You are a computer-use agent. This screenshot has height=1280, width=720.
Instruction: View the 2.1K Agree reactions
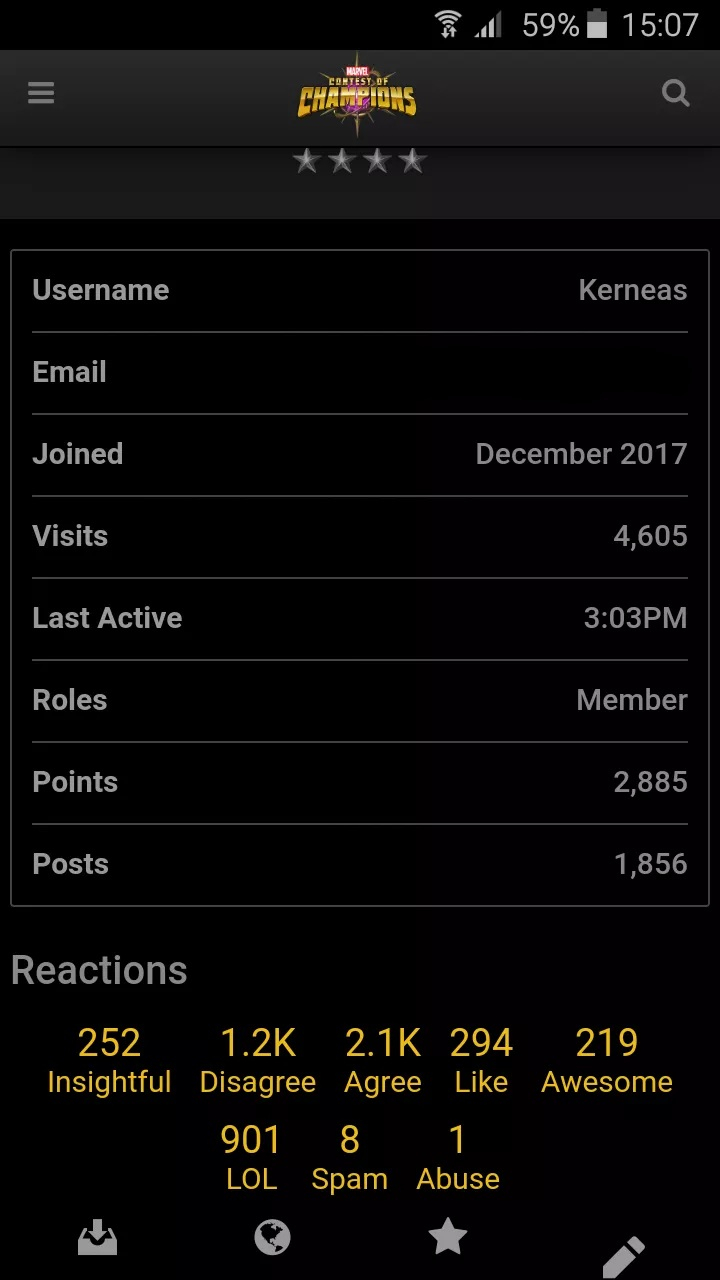click(383, 1061)
